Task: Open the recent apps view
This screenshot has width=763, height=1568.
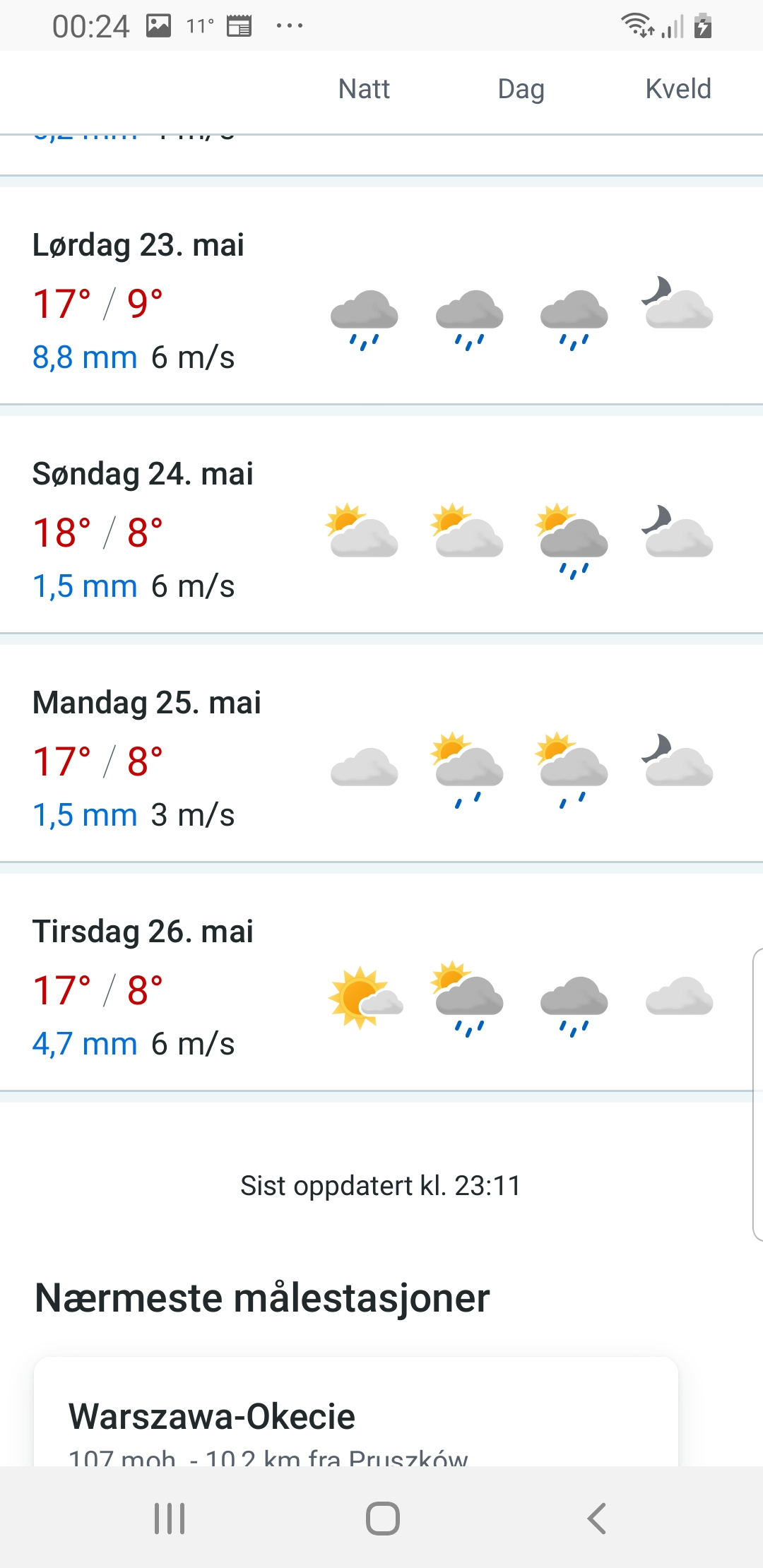Action: click(170, 1518)
